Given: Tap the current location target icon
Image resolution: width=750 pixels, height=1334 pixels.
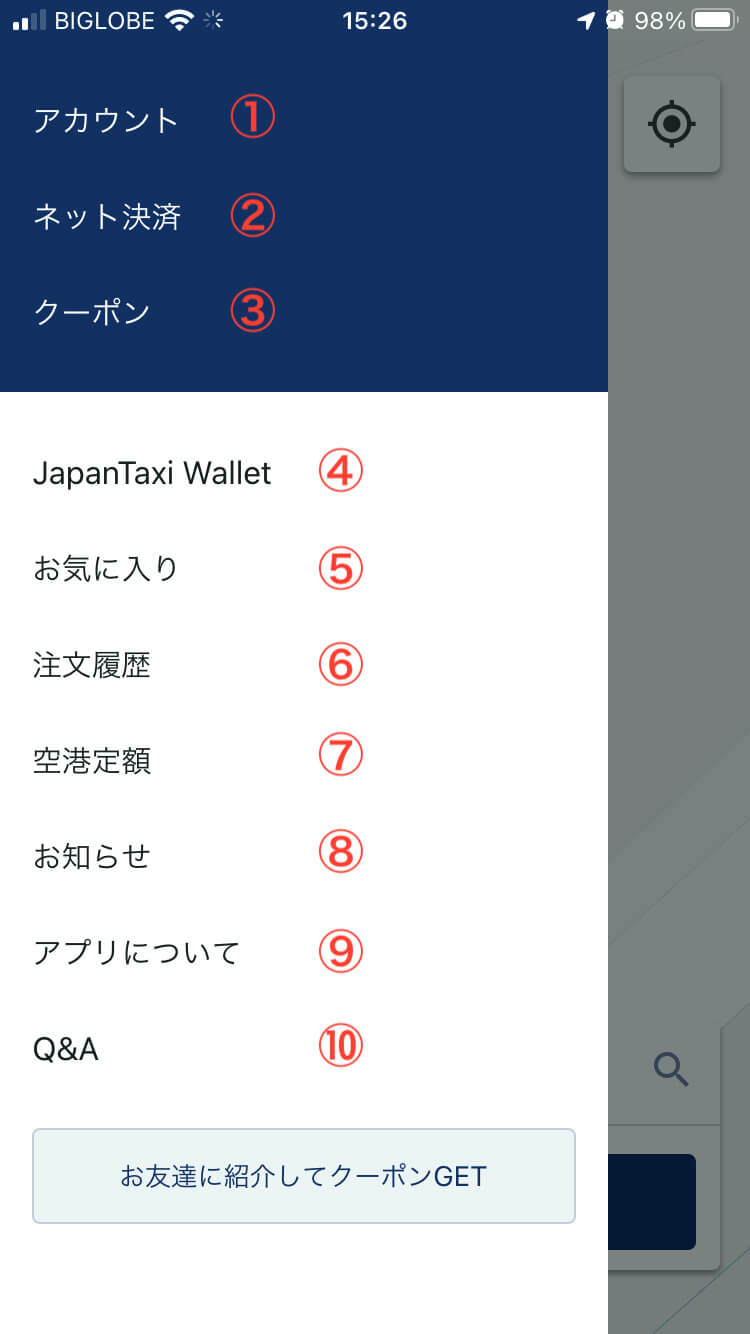Looking at the screenshot, I should (x=672, y=124).
